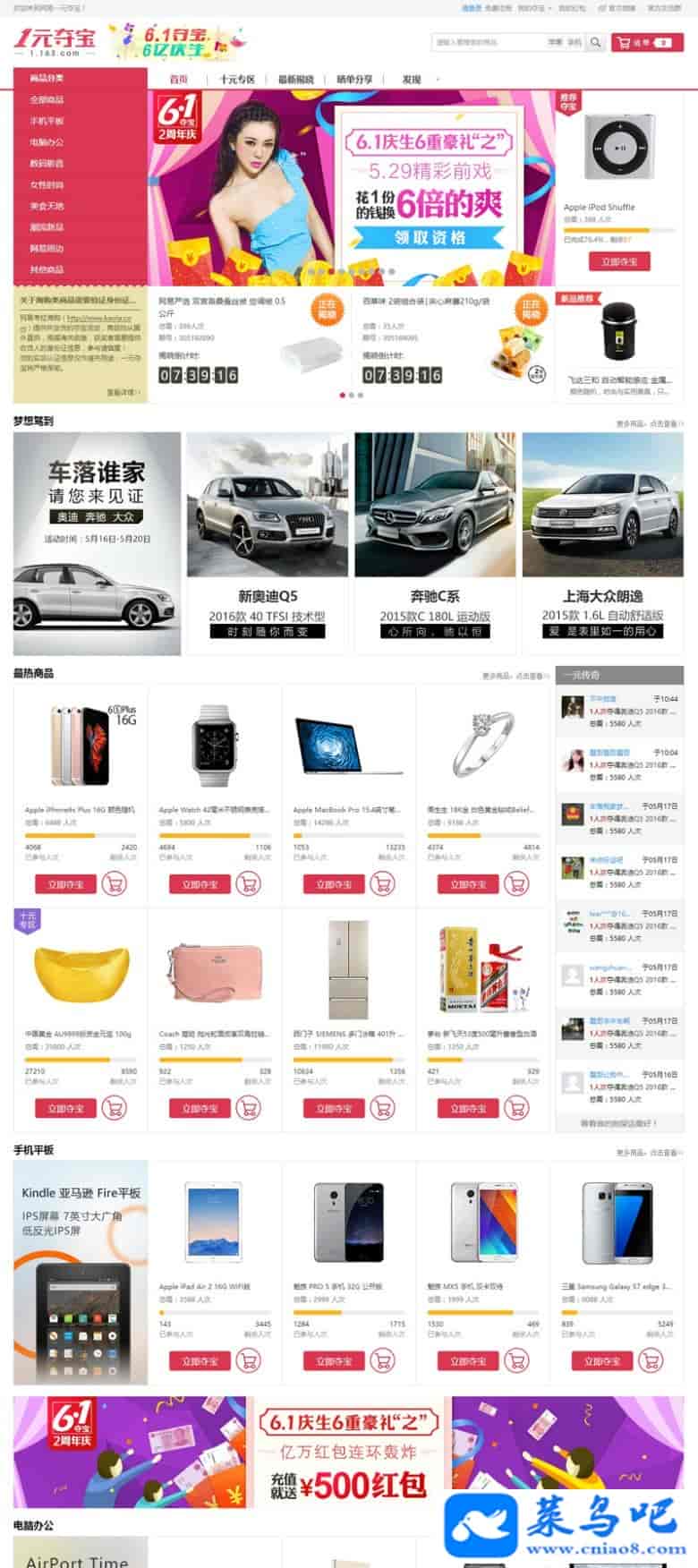Image resolution: width=698 pixels, height=1568 pixels.
Task: Go to 最新揭晓 tab
Action: [x=295, y=80]
